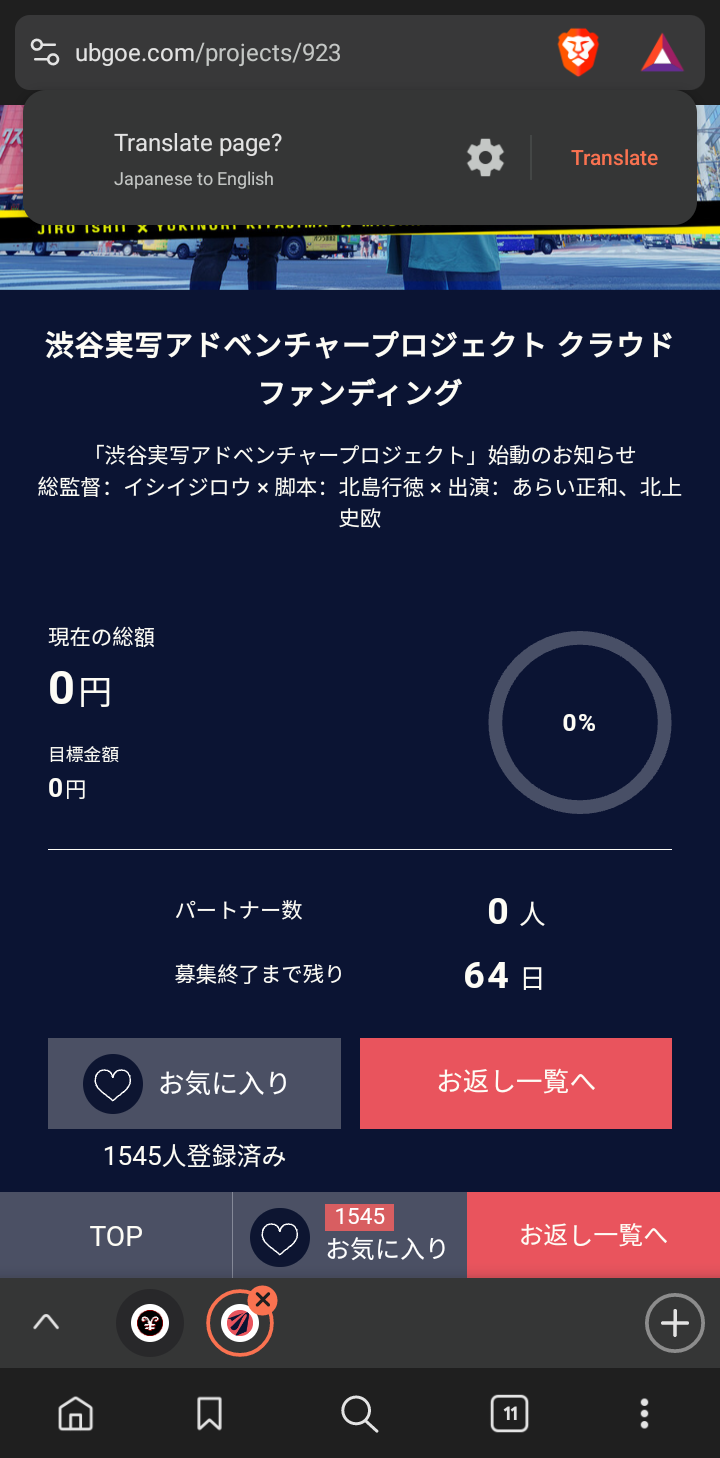The width and height of the screenshot is (720, 1458).
Task: Open the browser three-dot menu
Action: pos(644,1414)
